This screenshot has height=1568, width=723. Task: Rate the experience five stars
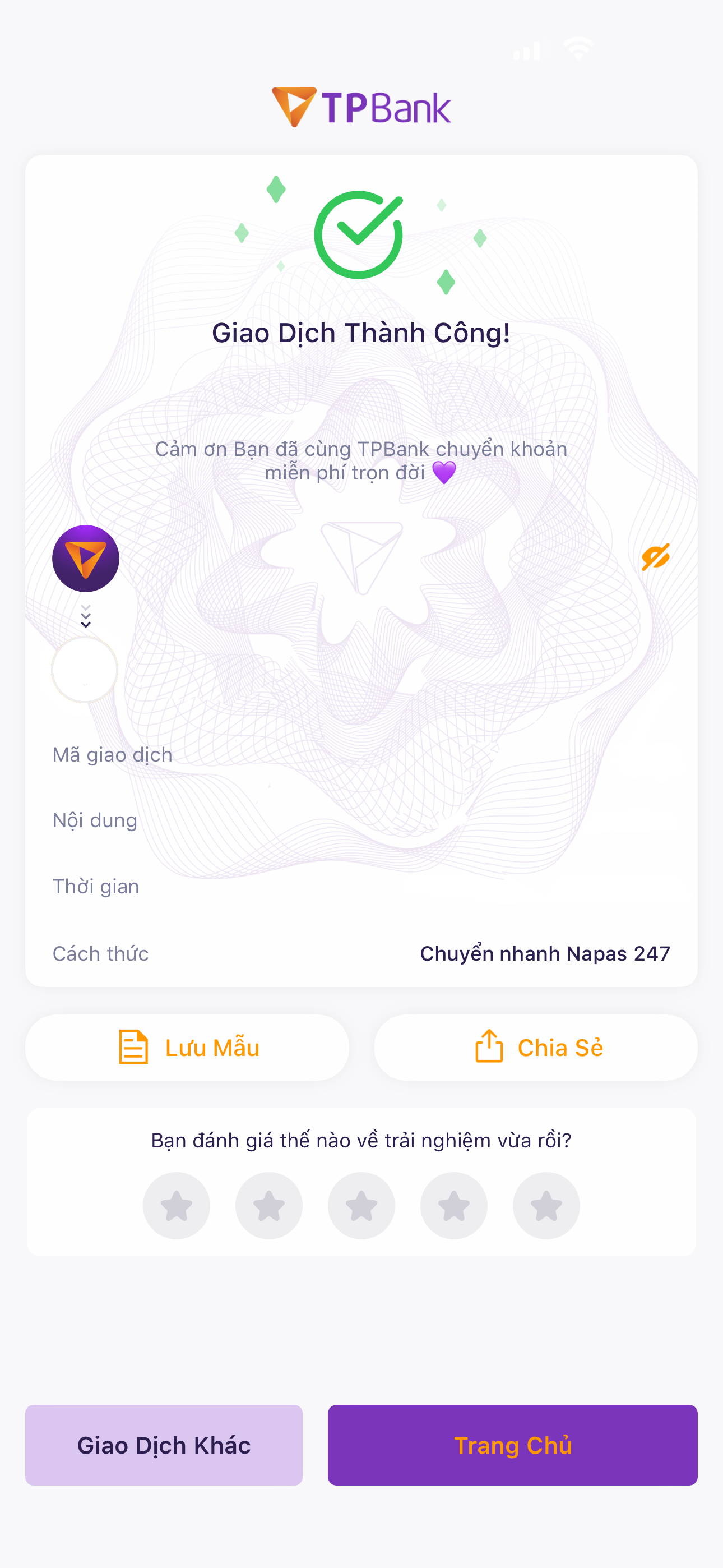[546, 1205]
